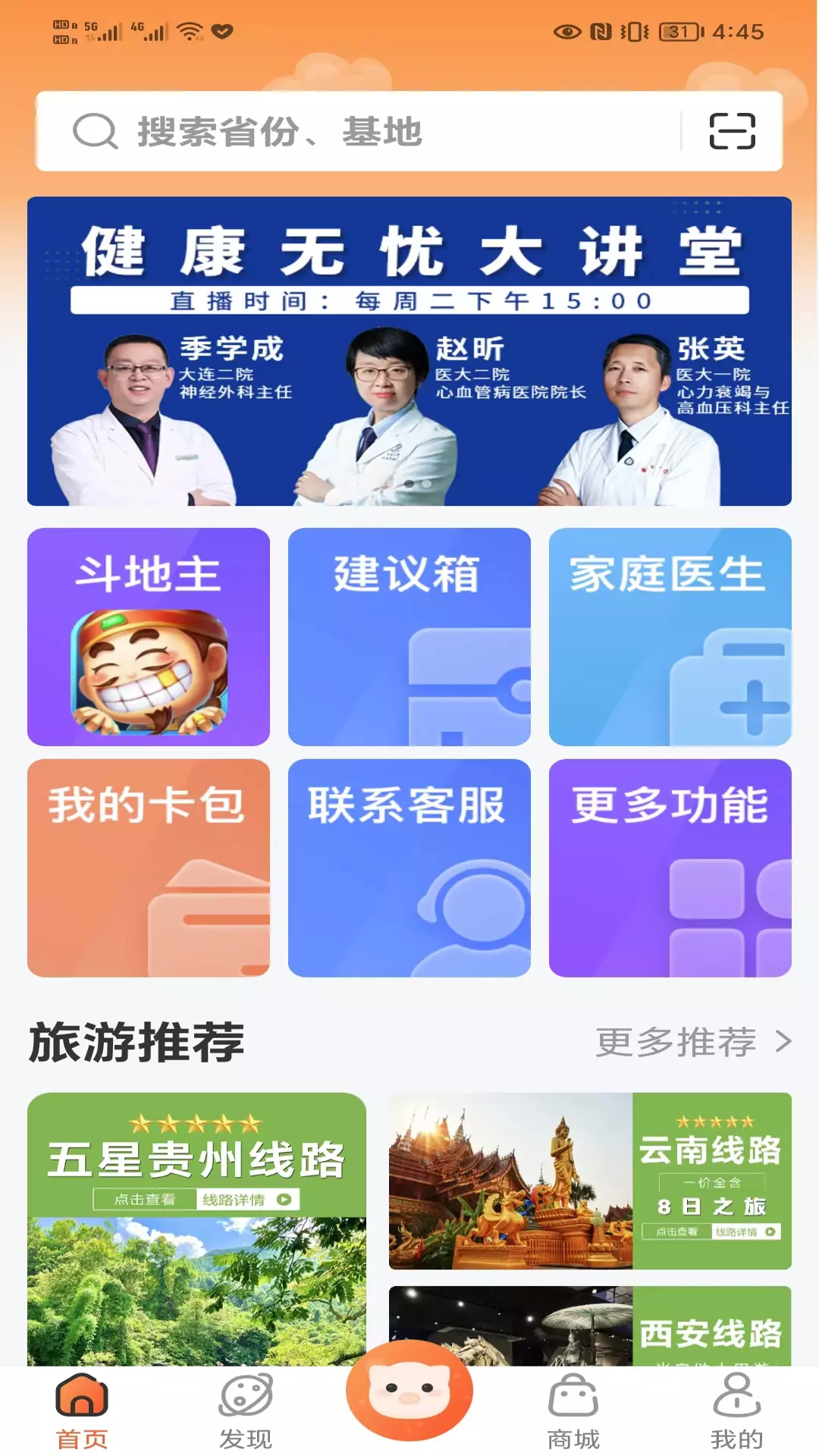View 更多推荐 for travel

pos(694,1042)
